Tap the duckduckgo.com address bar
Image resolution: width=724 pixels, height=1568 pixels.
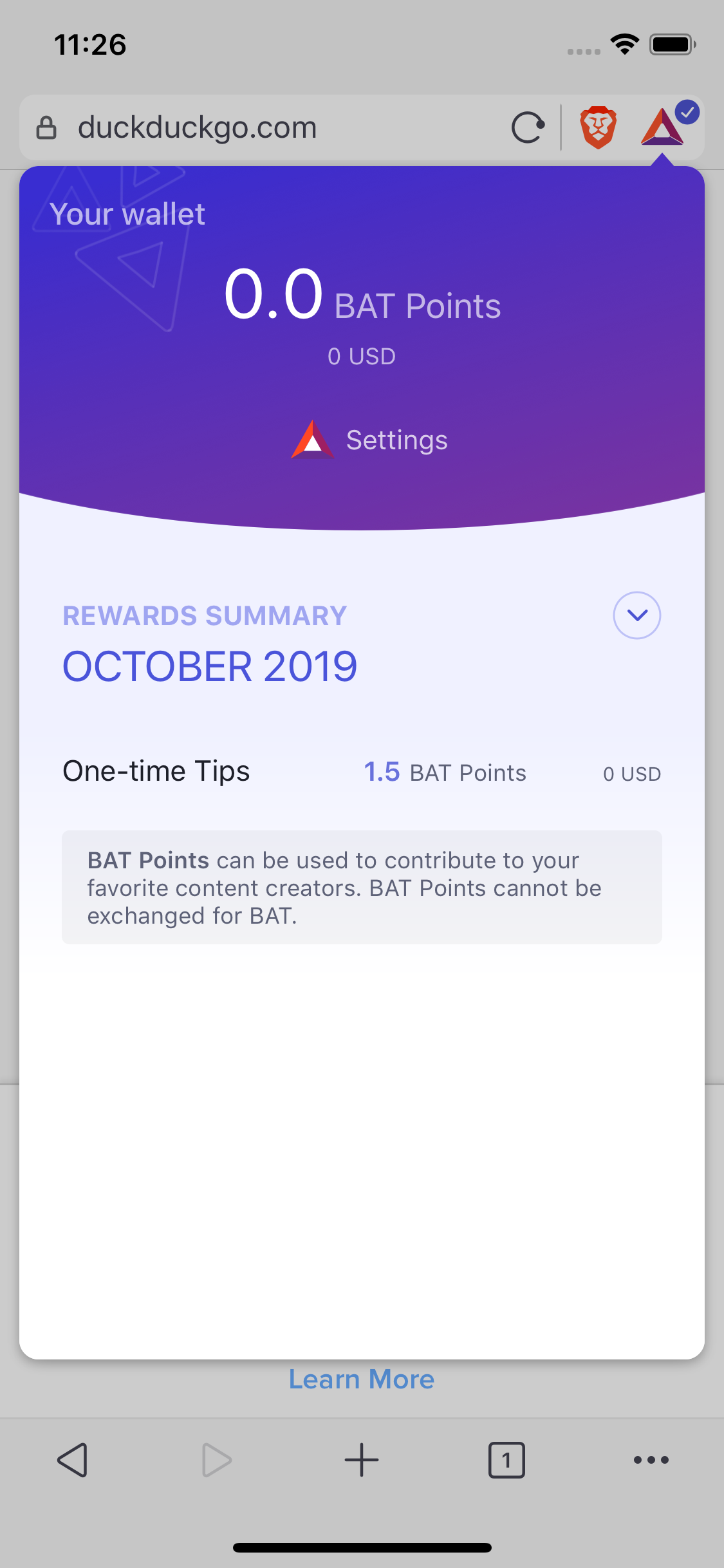tap(257, 127)
